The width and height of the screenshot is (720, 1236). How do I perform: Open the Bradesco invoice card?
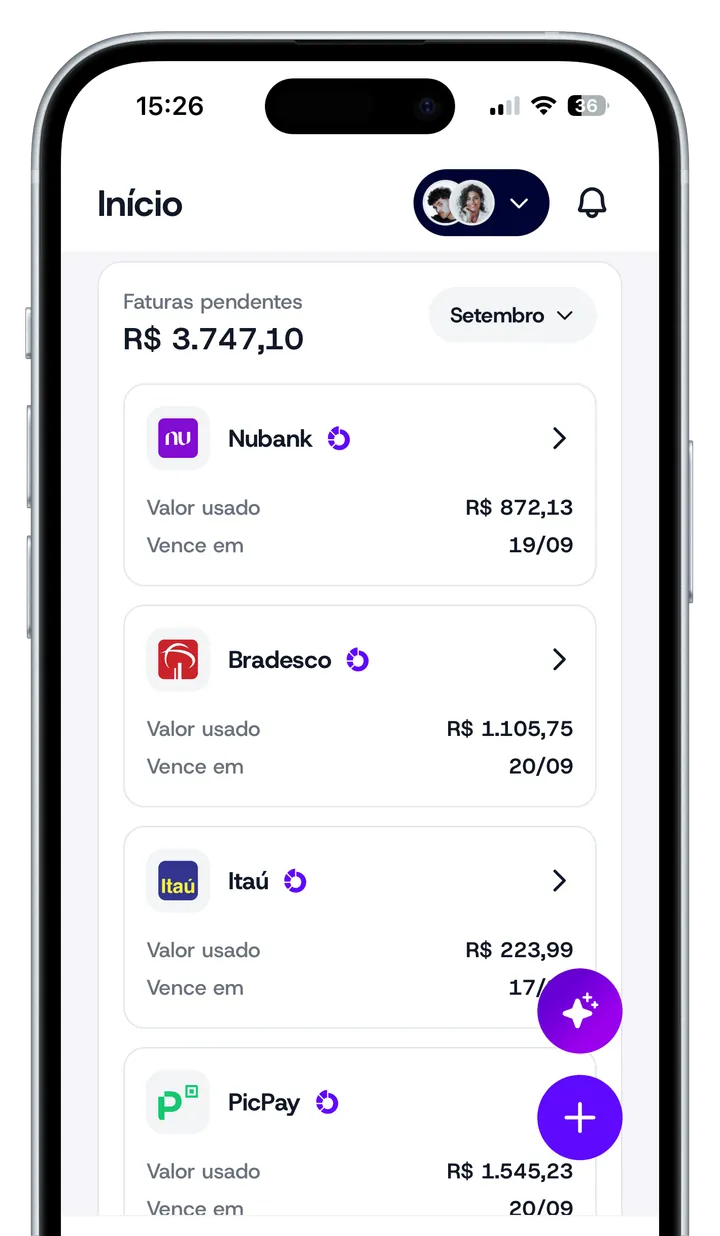coord(360,706)
